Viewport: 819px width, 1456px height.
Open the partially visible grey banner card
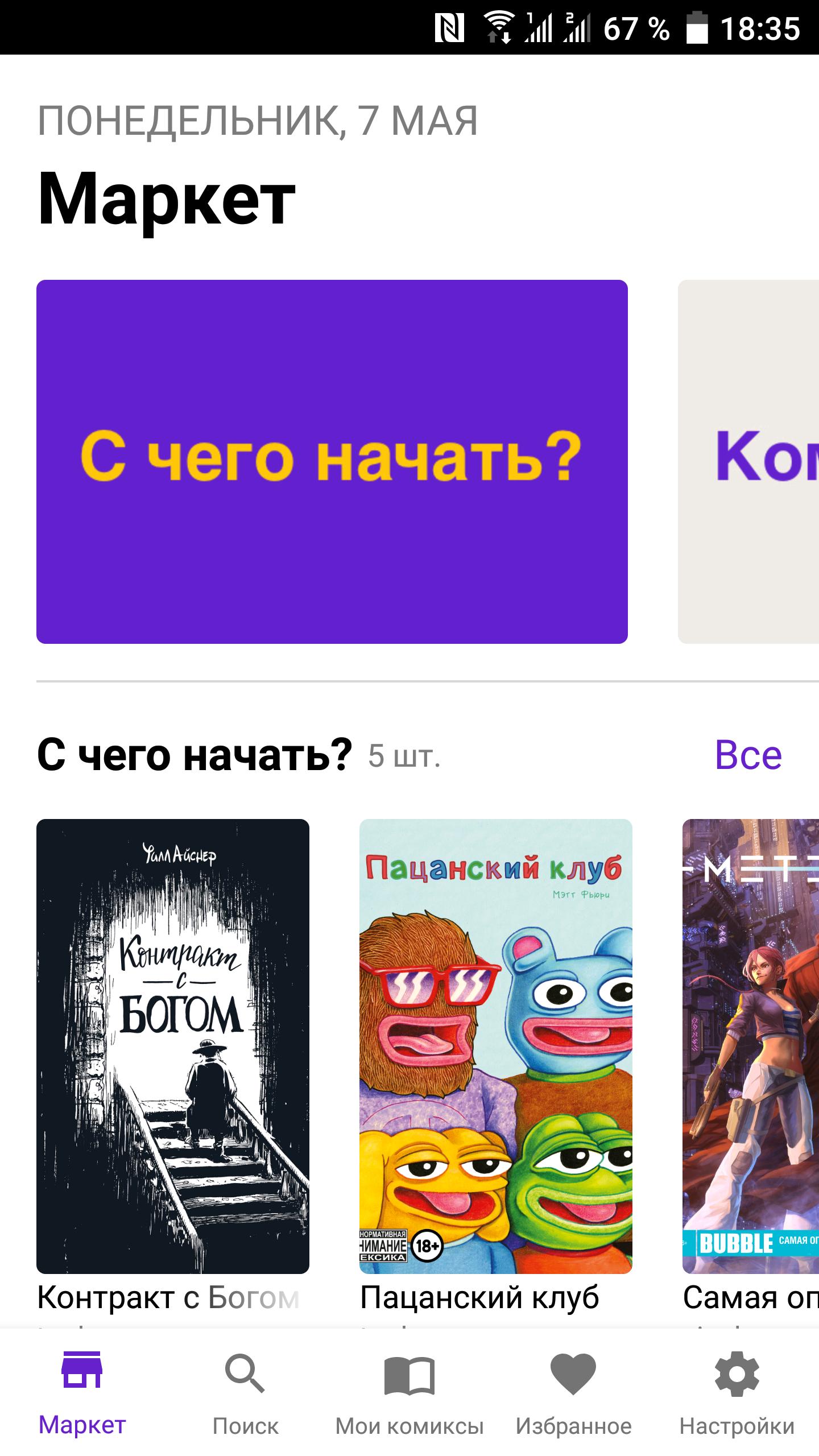tap(748, 461)
